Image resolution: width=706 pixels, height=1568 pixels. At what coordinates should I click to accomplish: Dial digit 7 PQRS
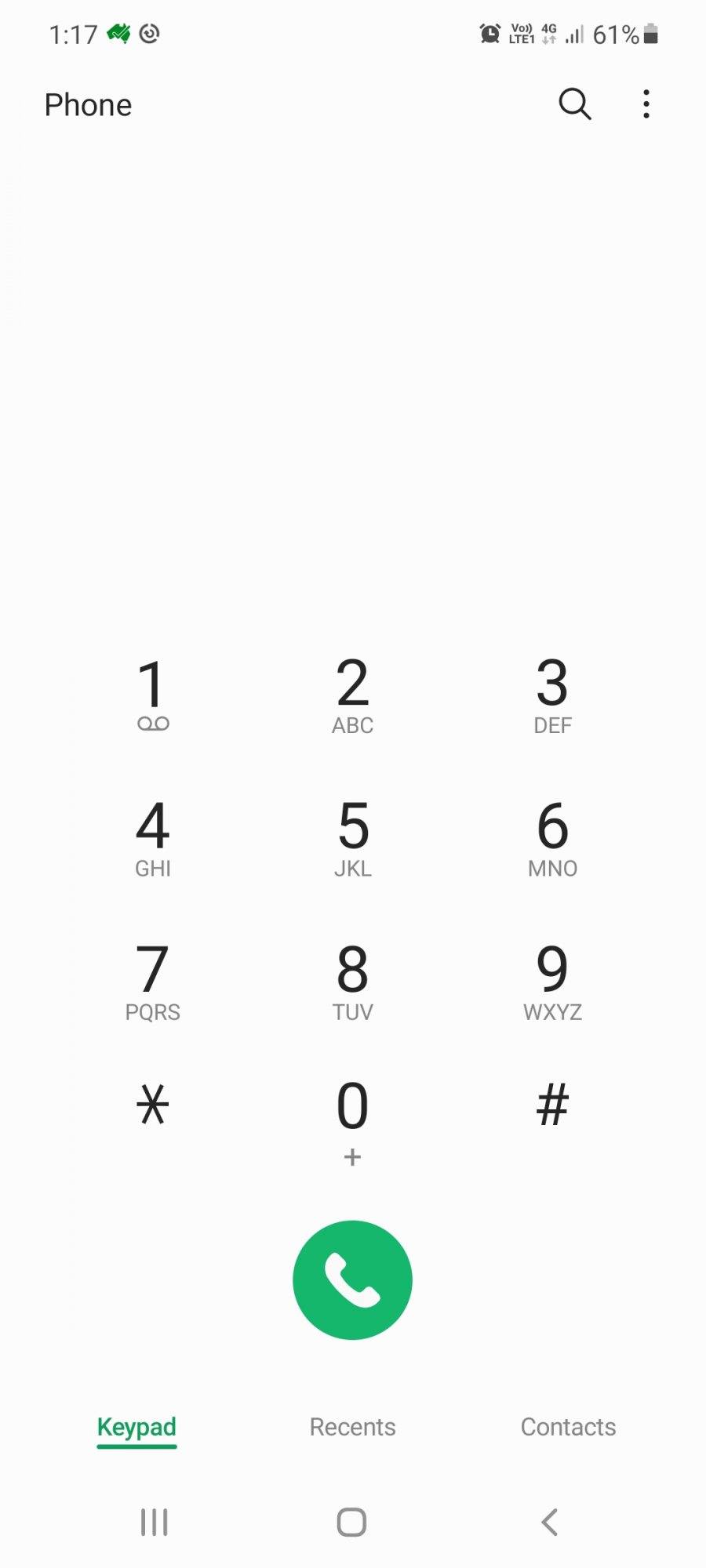click(x=153, y=982)
